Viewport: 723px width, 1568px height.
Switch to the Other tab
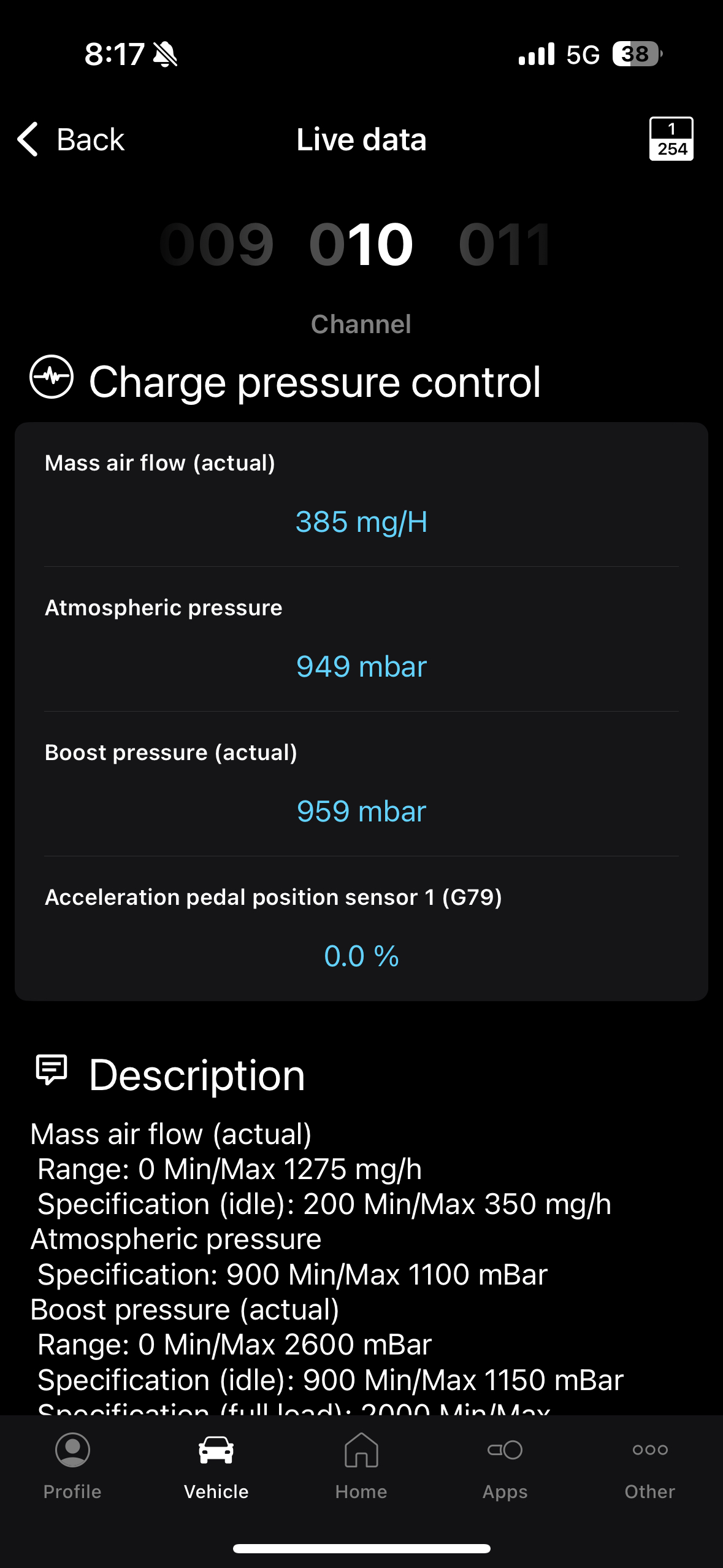pyautogui.click(x=649, y=1466)
